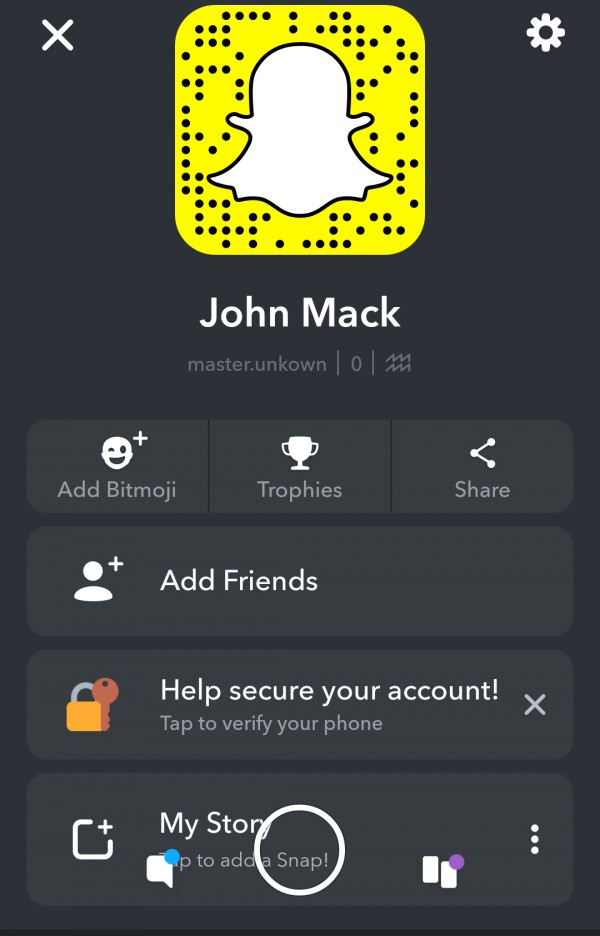Add a Bitmoji to profile
The width and height of the screenshot is (600, 936).
point(117,466)
